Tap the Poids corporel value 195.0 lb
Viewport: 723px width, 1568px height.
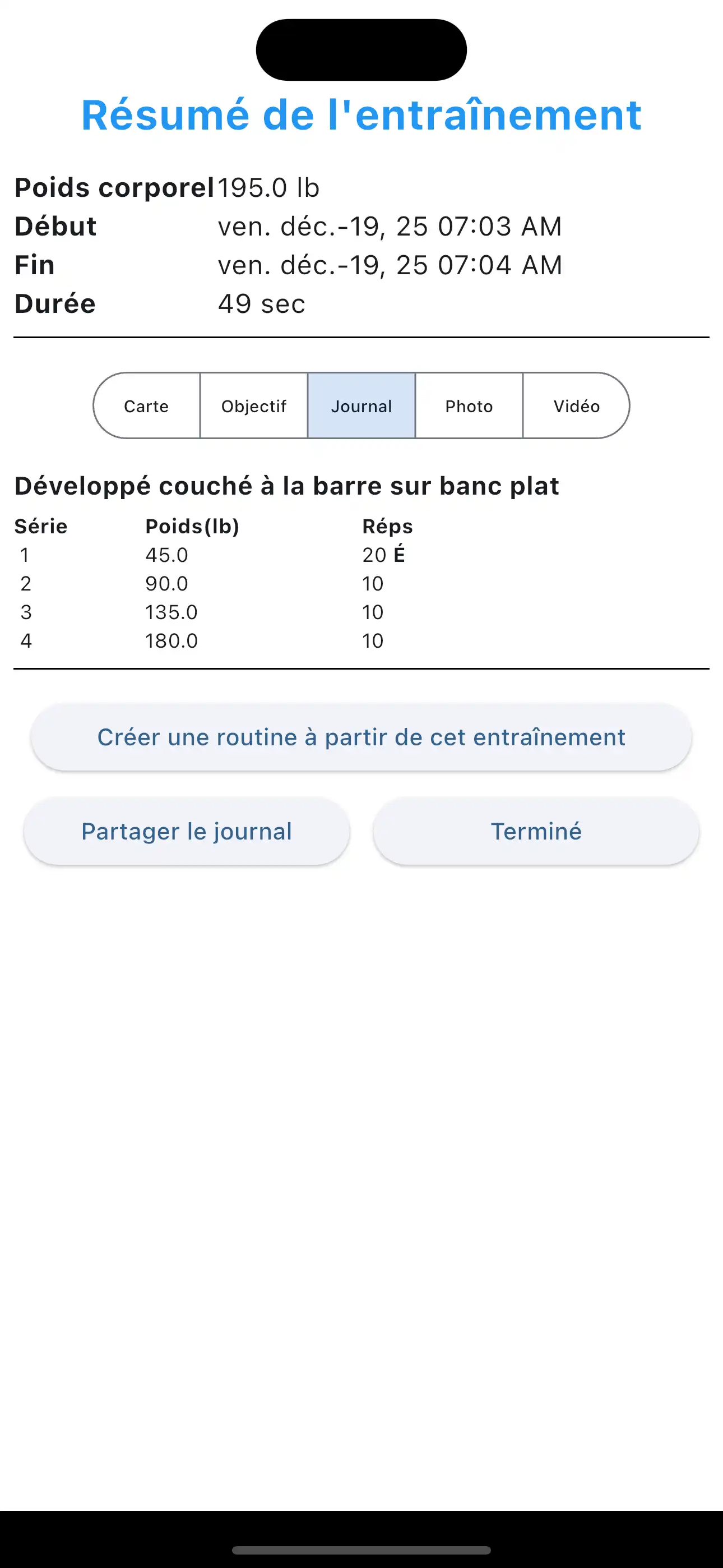click(x=268, y=187)
